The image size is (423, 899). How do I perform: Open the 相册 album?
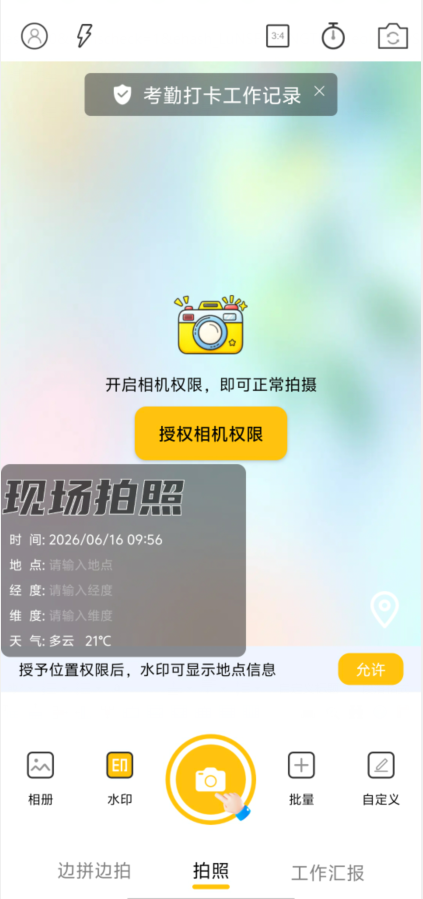pyautogui.click(x=40, y=778)
